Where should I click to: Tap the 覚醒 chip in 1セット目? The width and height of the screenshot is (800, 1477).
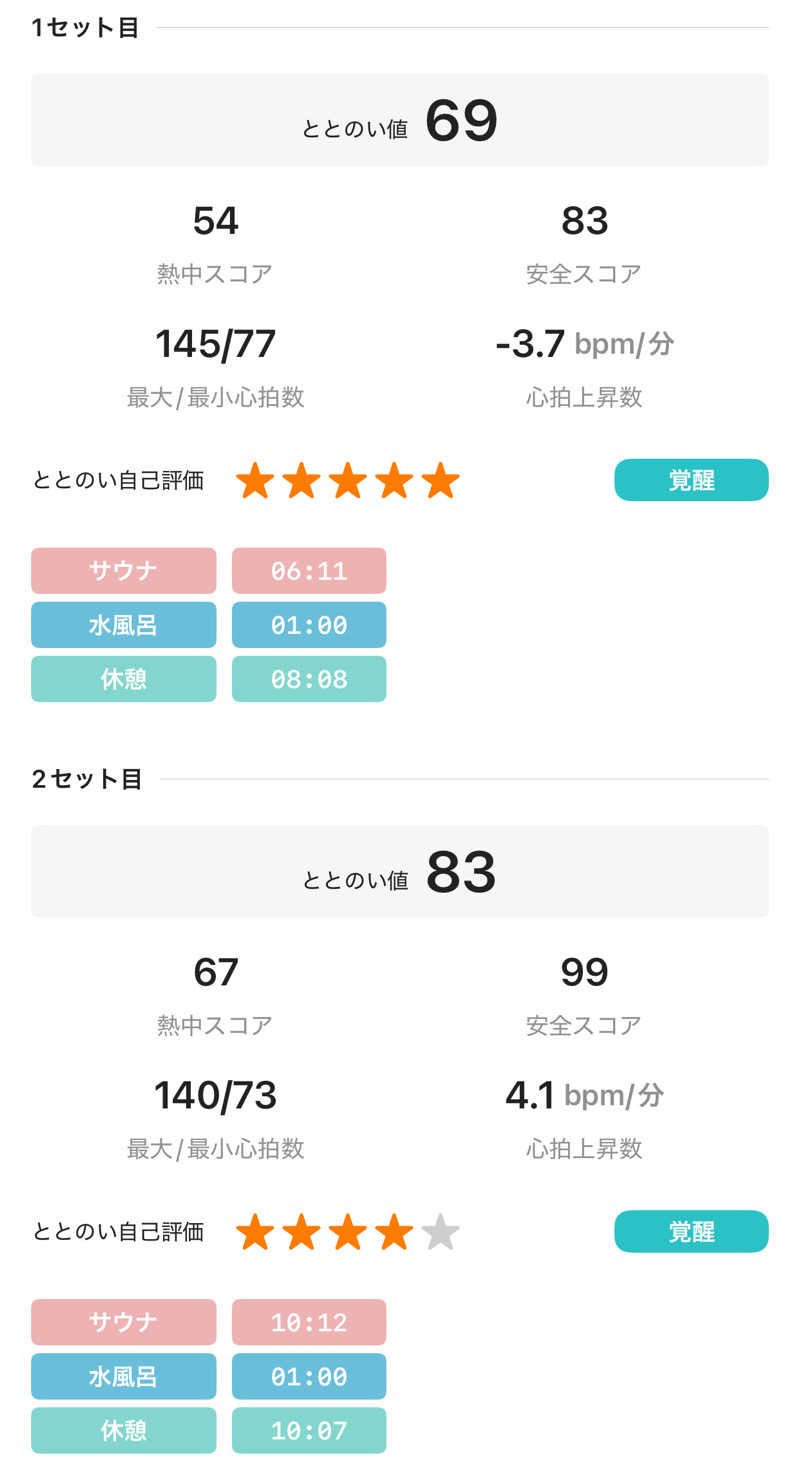click(x=691, y=480)
